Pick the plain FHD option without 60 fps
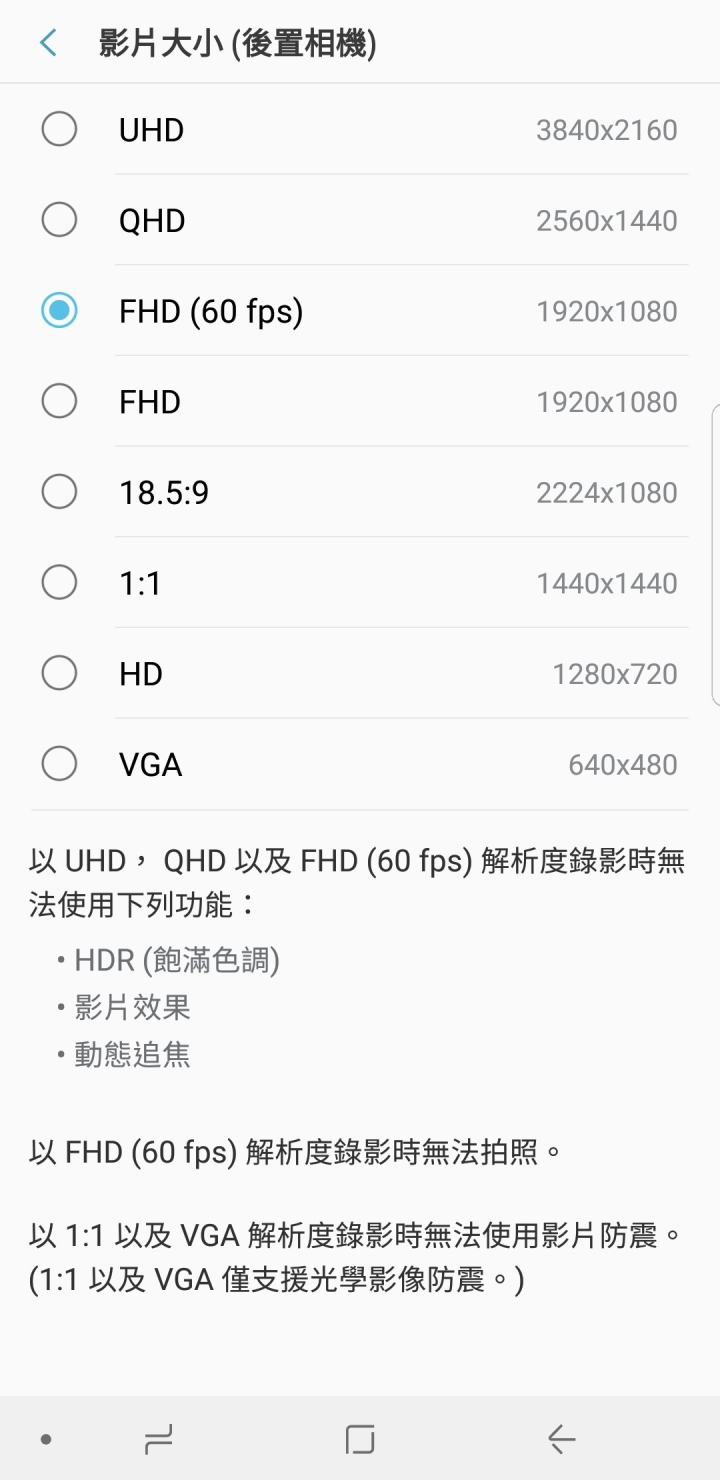 [360, 402]
